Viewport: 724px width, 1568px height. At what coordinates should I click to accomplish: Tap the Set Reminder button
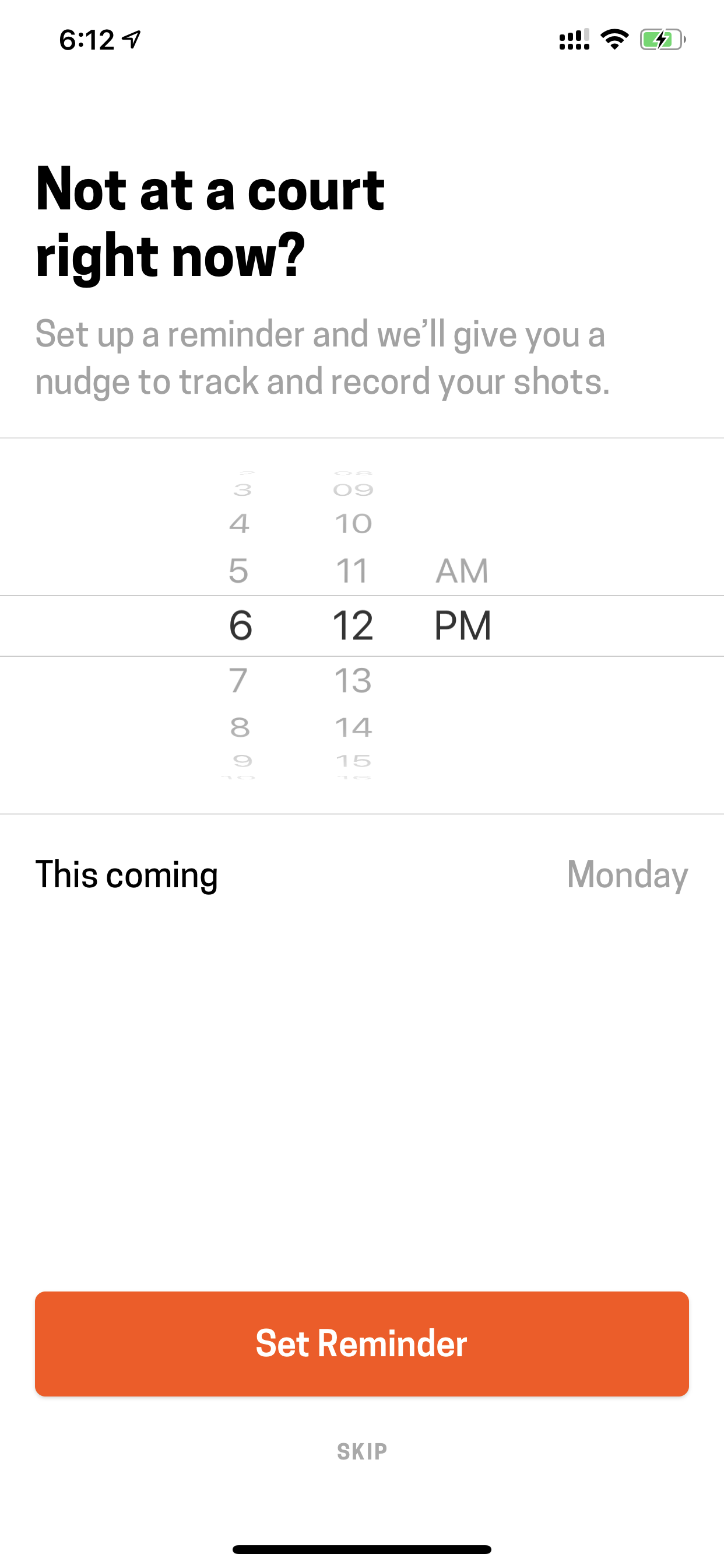pyautogui.click(x=362, y=1343)
